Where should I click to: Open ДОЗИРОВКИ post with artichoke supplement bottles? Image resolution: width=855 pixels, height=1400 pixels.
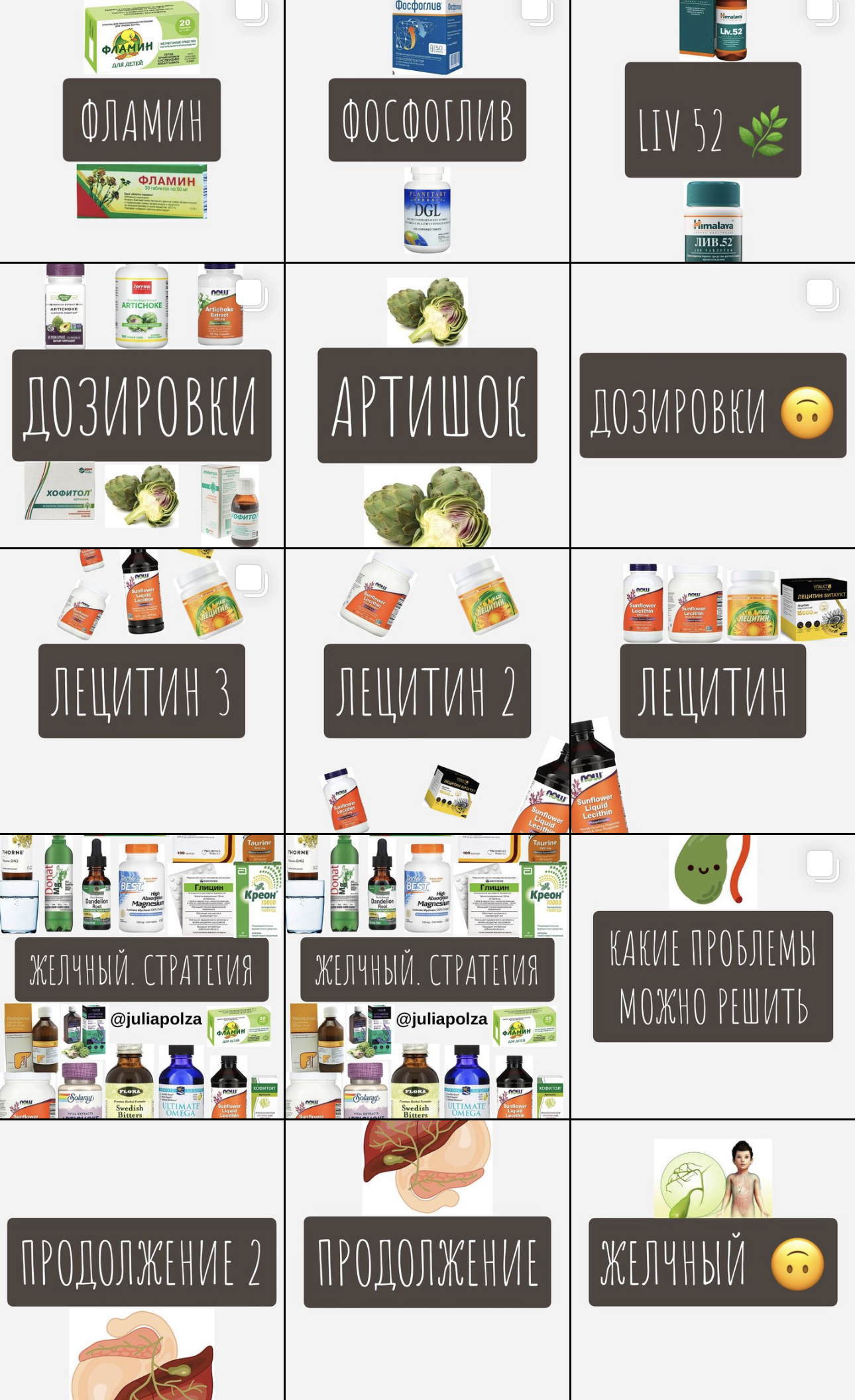142,405
